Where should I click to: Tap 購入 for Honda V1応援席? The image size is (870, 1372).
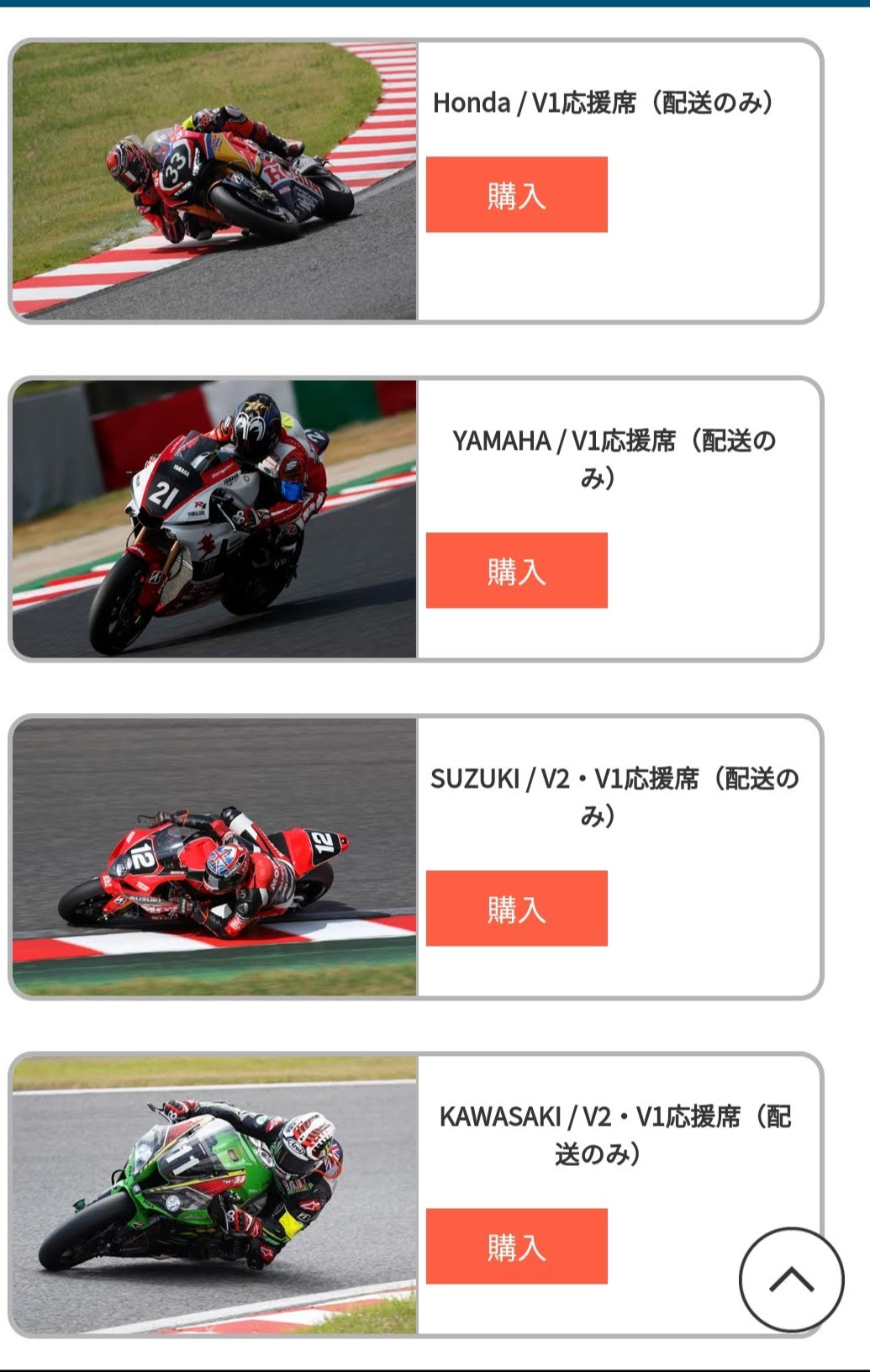click(x=516, y=194)
